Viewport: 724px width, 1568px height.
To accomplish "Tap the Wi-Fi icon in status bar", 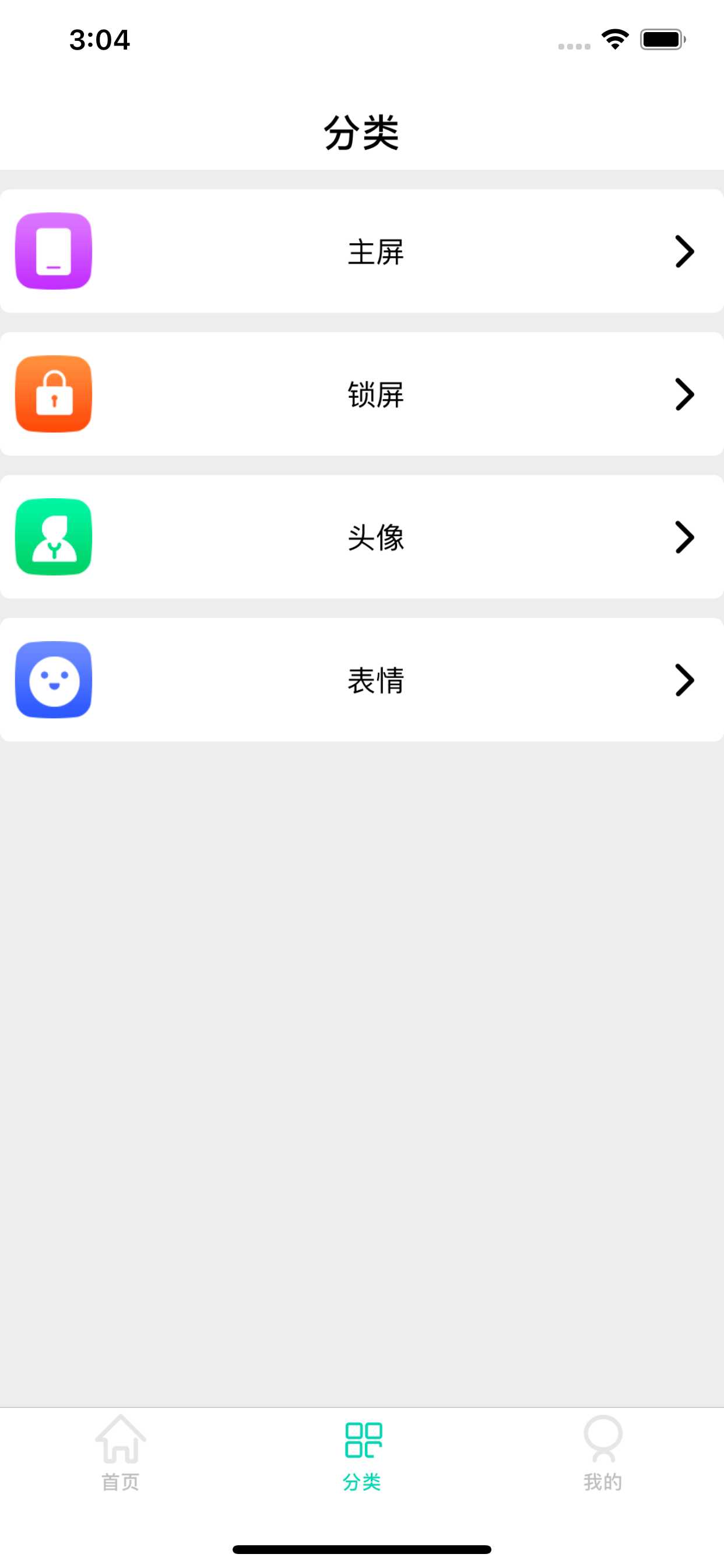I will 615,39.
